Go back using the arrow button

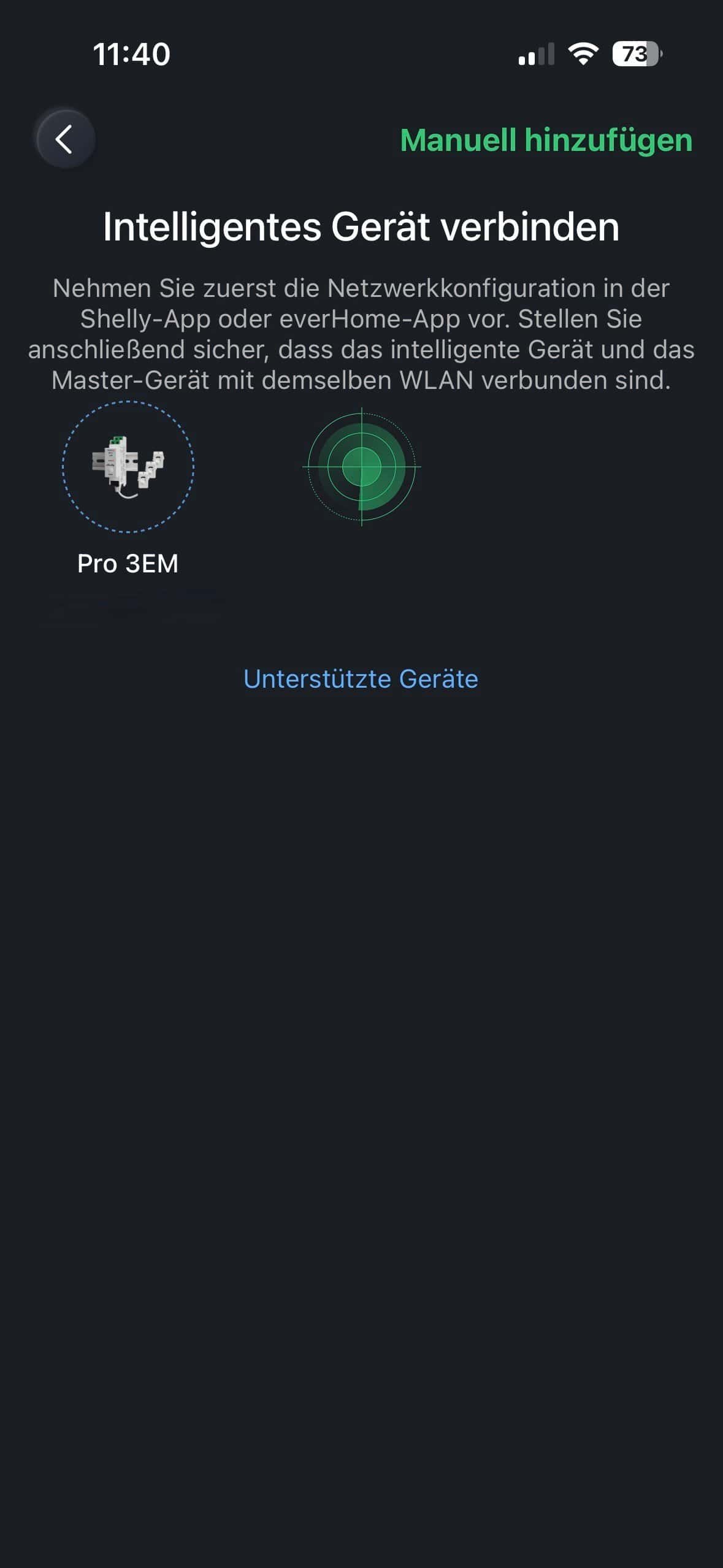click(x=64, y=139)
